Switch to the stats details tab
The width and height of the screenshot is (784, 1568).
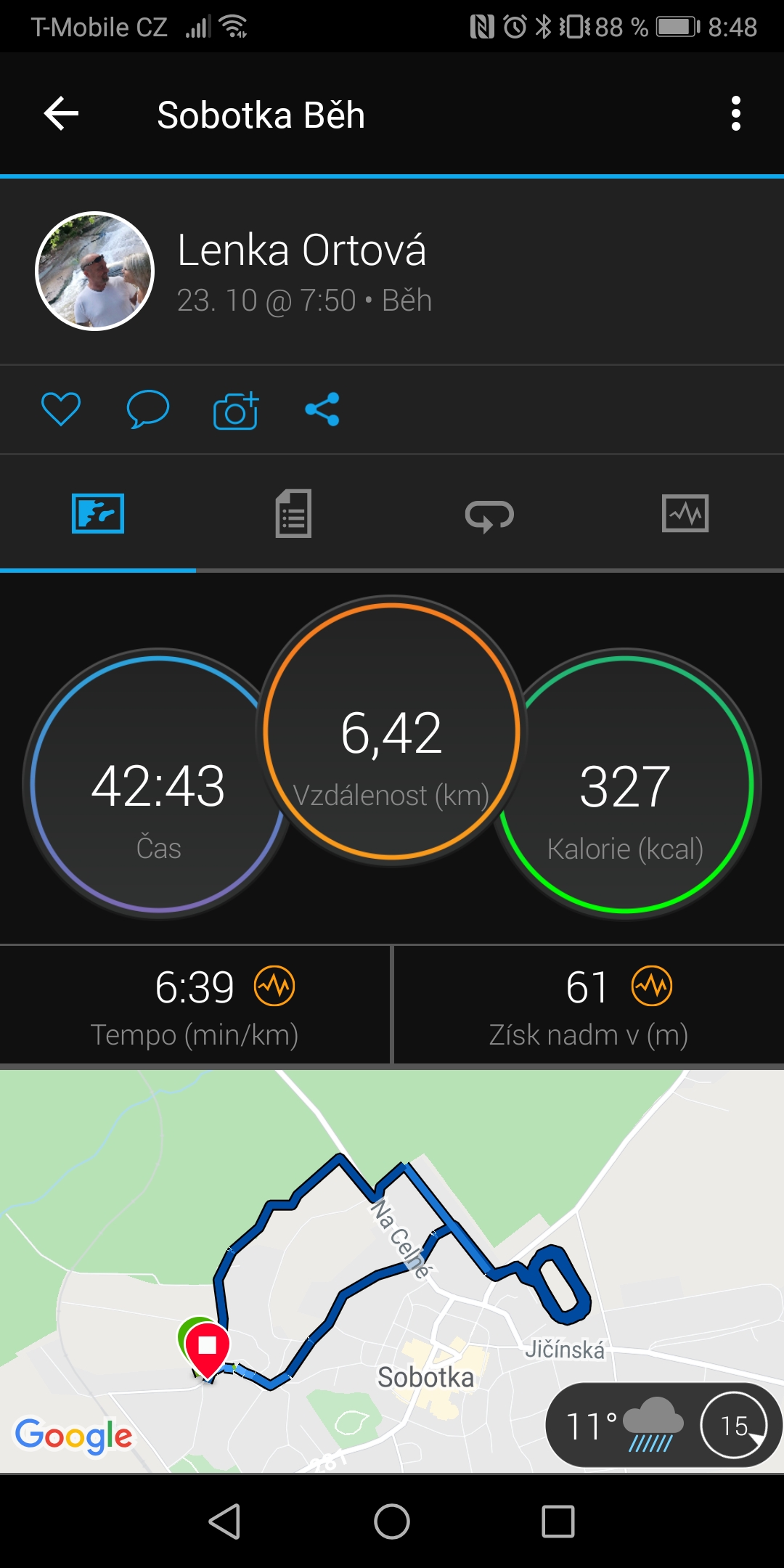point(293,513)
